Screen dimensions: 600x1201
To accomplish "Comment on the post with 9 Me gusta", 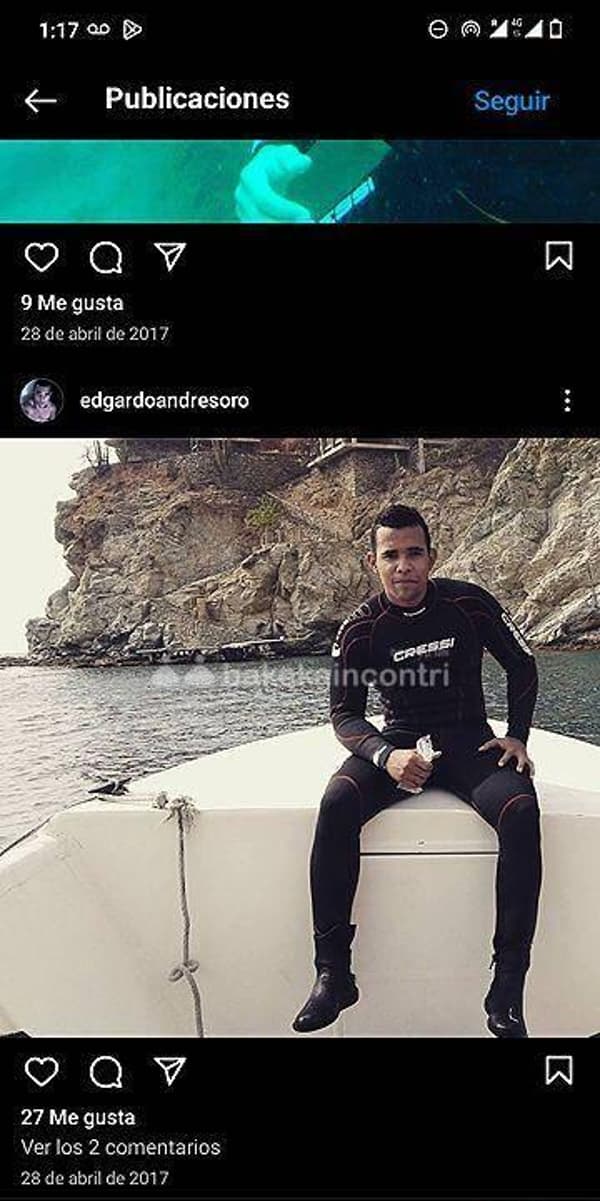I will tap(106, 258).
